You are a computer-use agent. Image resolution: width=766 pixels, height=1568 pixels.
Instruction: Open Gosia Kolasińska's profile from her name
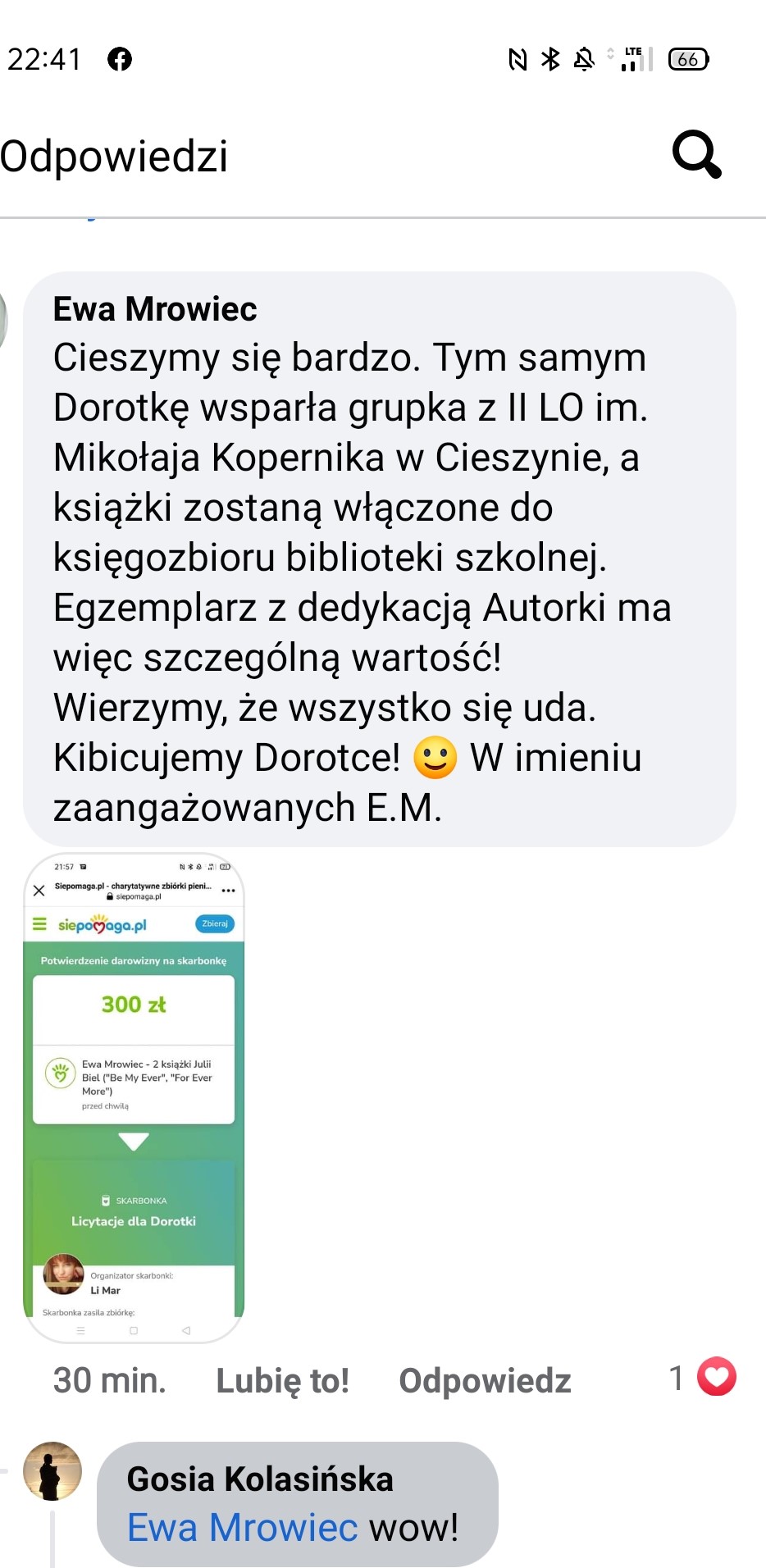(260, 1479)
